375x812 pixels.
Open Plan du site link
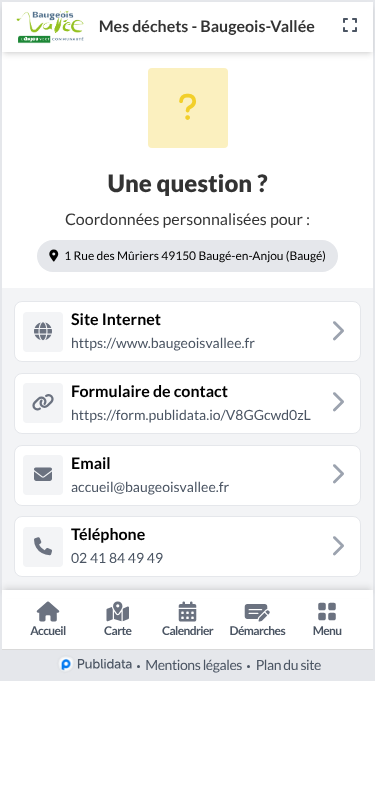tap(289, 665)
